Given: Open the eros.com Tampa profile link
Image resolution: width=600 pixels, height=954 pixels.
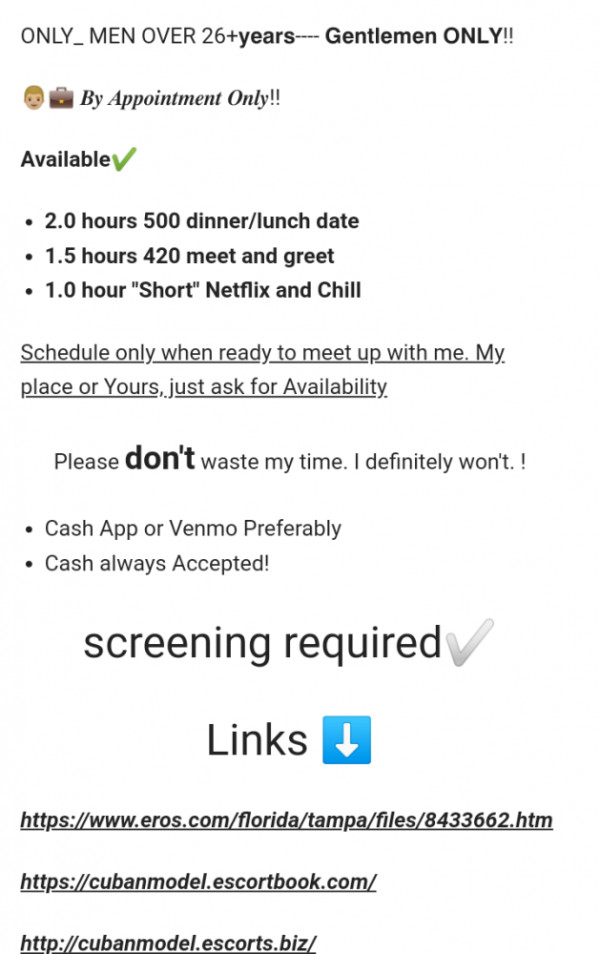Looking at the screenshot, I should (286, 821).
